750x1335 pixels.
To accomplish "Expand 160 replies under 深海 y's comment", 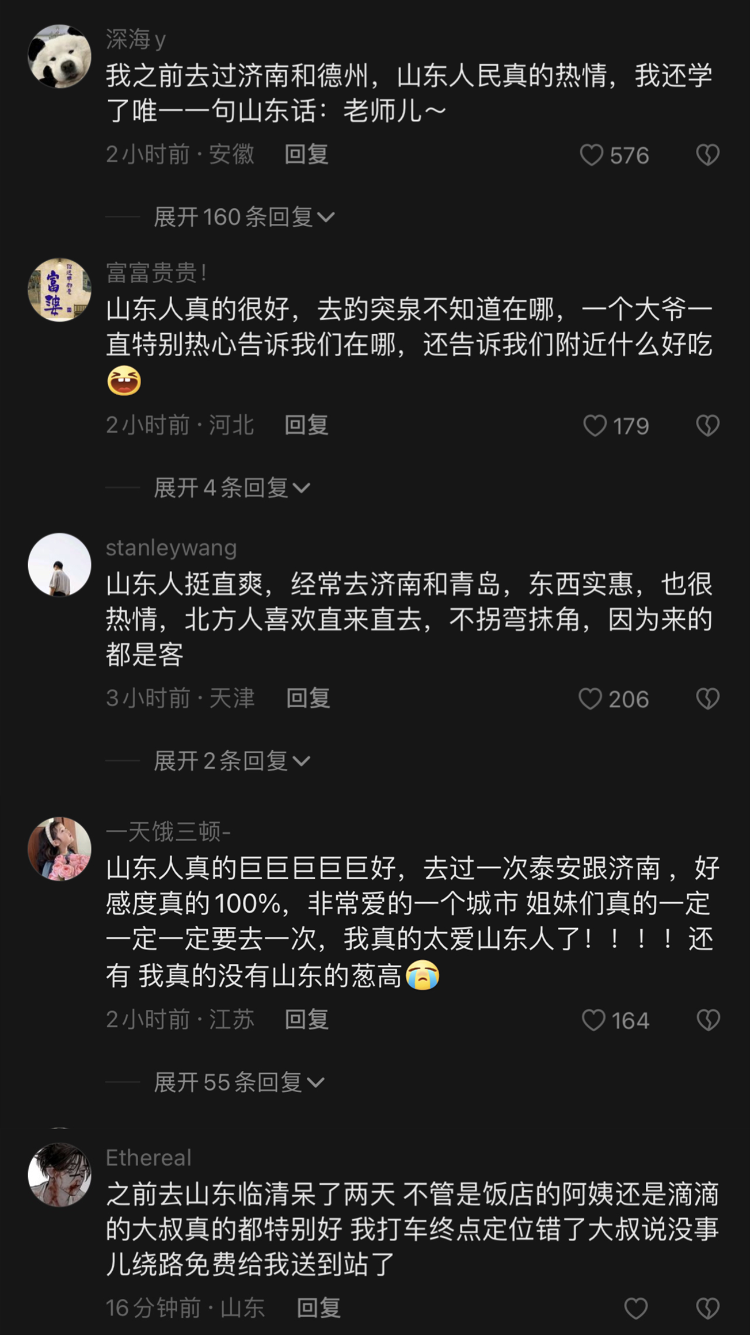I will (243, 217).
